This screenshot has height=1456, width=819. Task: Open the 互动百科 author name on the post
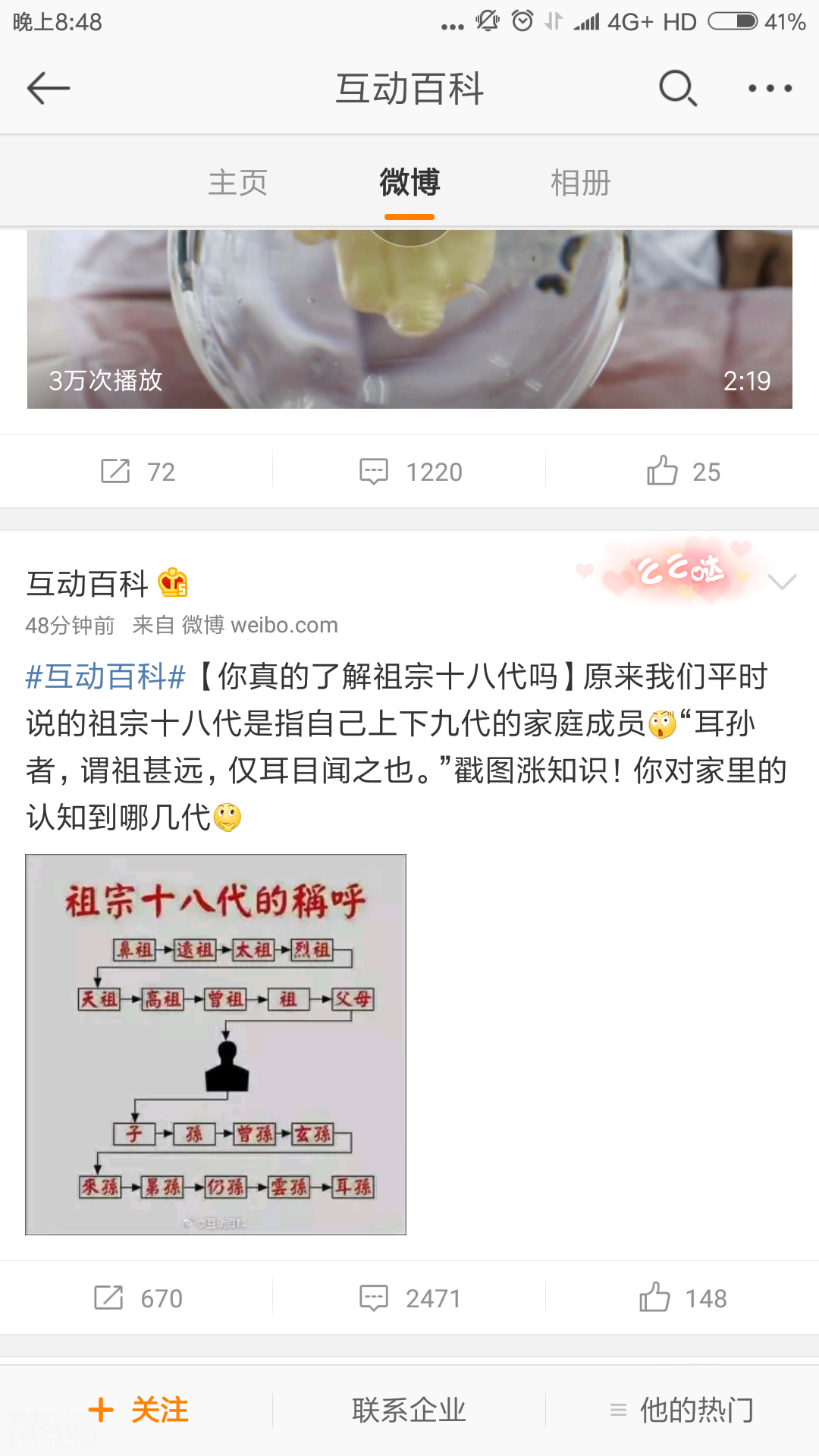pyautogui.click(x=87, y=583)
